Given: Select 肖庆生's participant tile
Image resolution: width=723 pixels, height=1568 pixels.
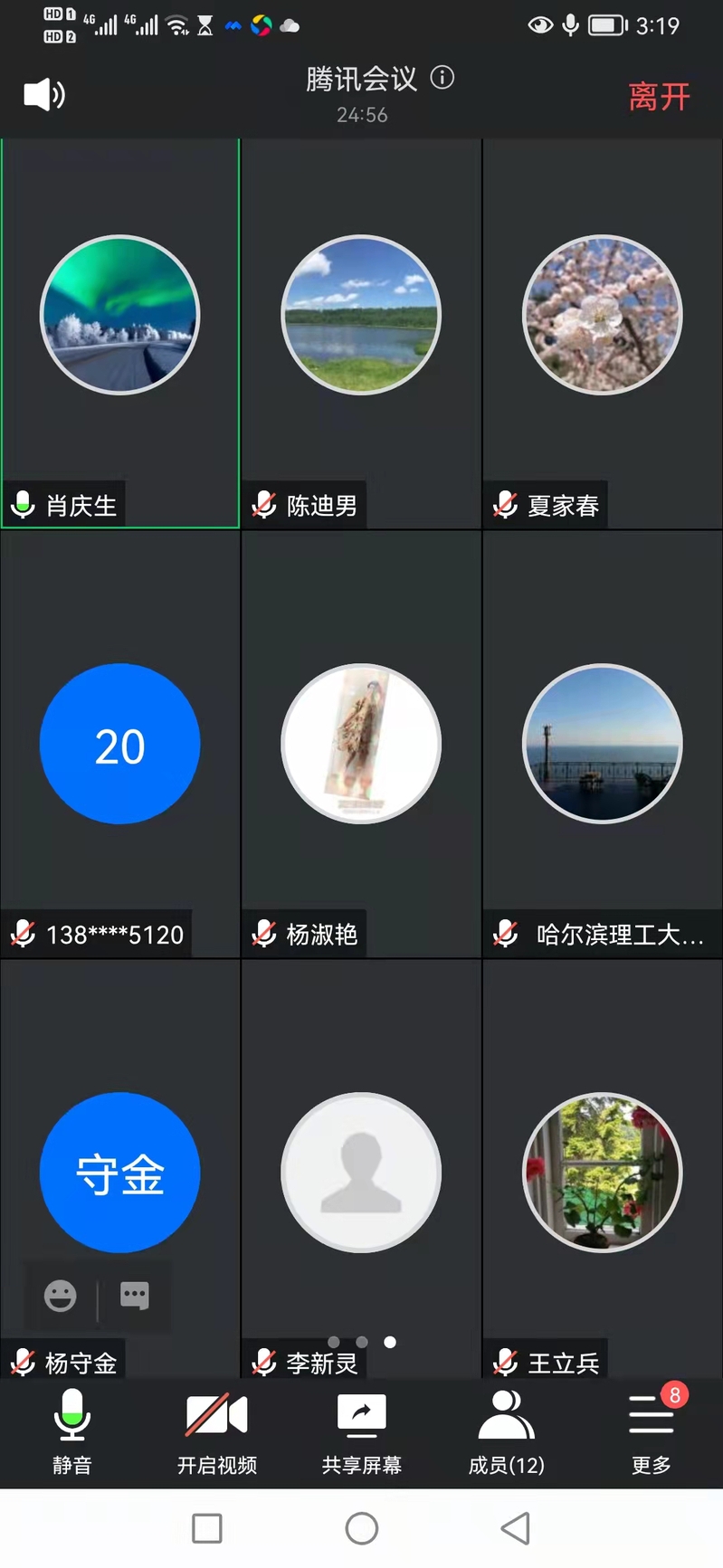Looking at the screenshot, I should click(119, 333).
